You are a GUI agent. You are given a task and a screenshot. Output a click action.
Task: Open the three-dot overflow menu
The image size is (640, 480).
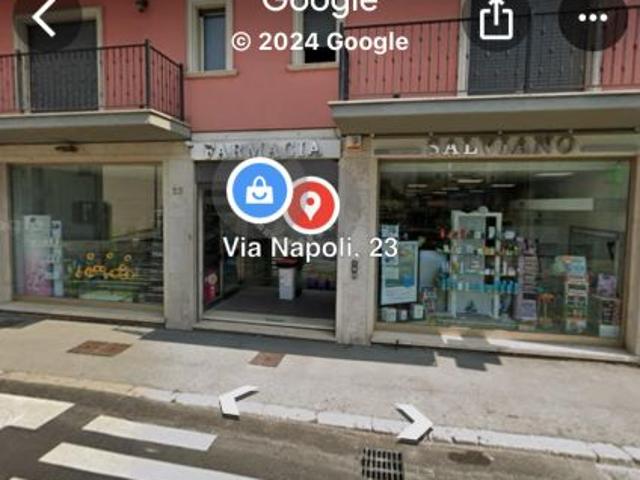[x=592, y=18]
